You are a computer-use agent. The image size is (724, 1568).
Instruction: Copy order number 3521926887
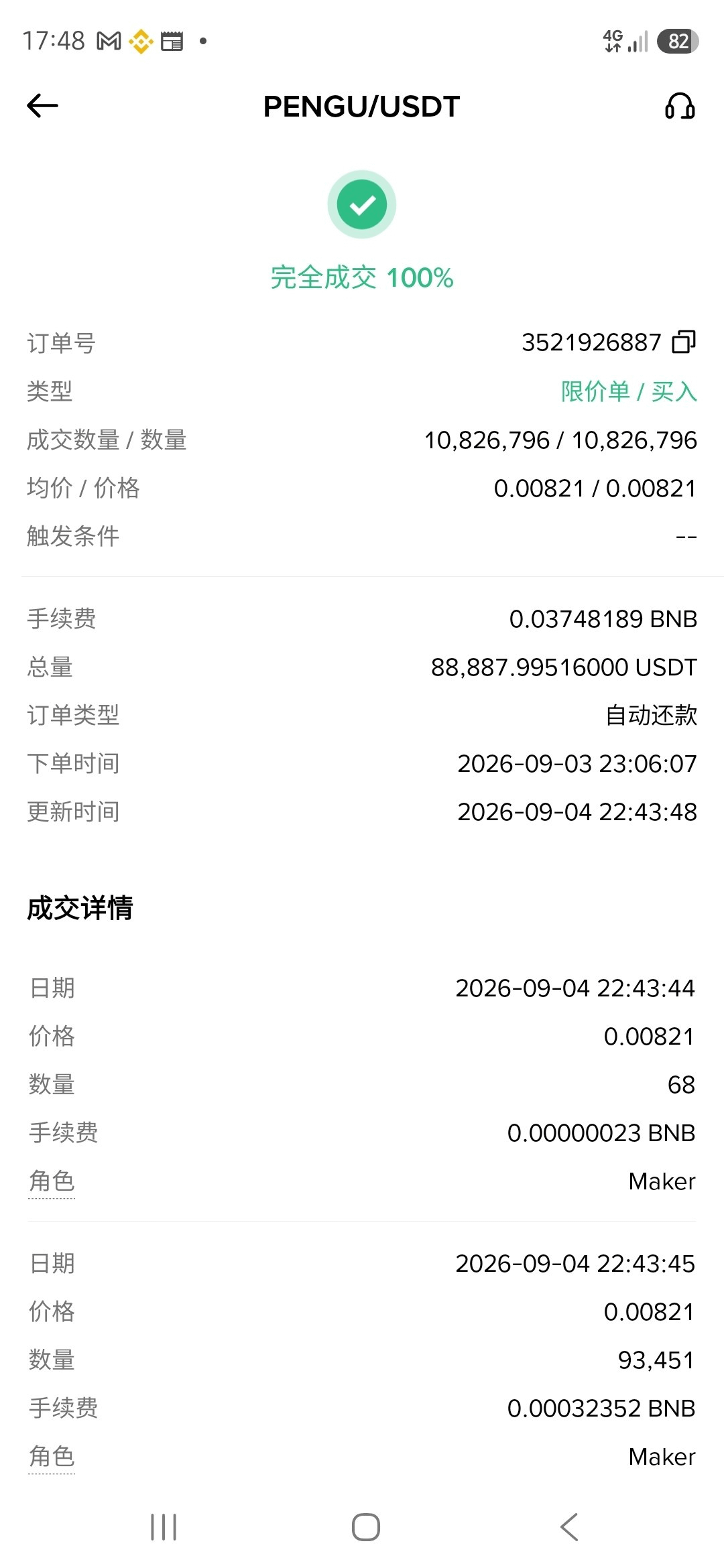click(x=684, y=342)
